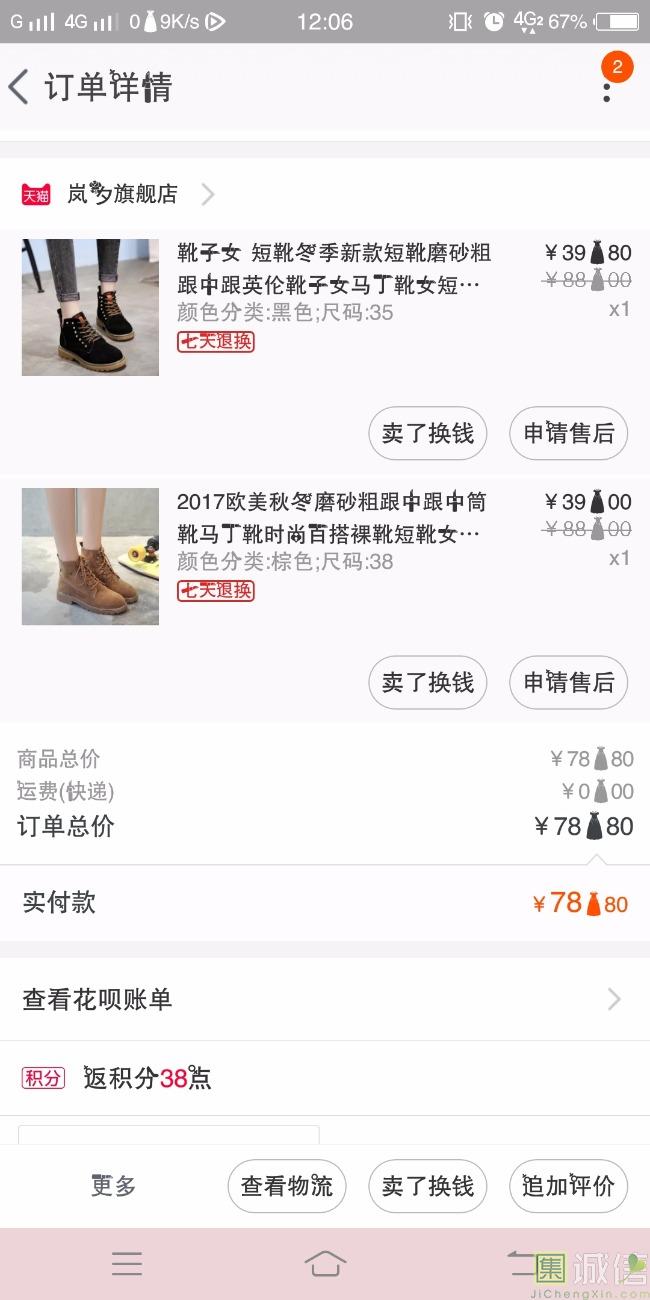Open the three-dot overflow menu
Screen dimensions: 650x1300
point(607,90)
